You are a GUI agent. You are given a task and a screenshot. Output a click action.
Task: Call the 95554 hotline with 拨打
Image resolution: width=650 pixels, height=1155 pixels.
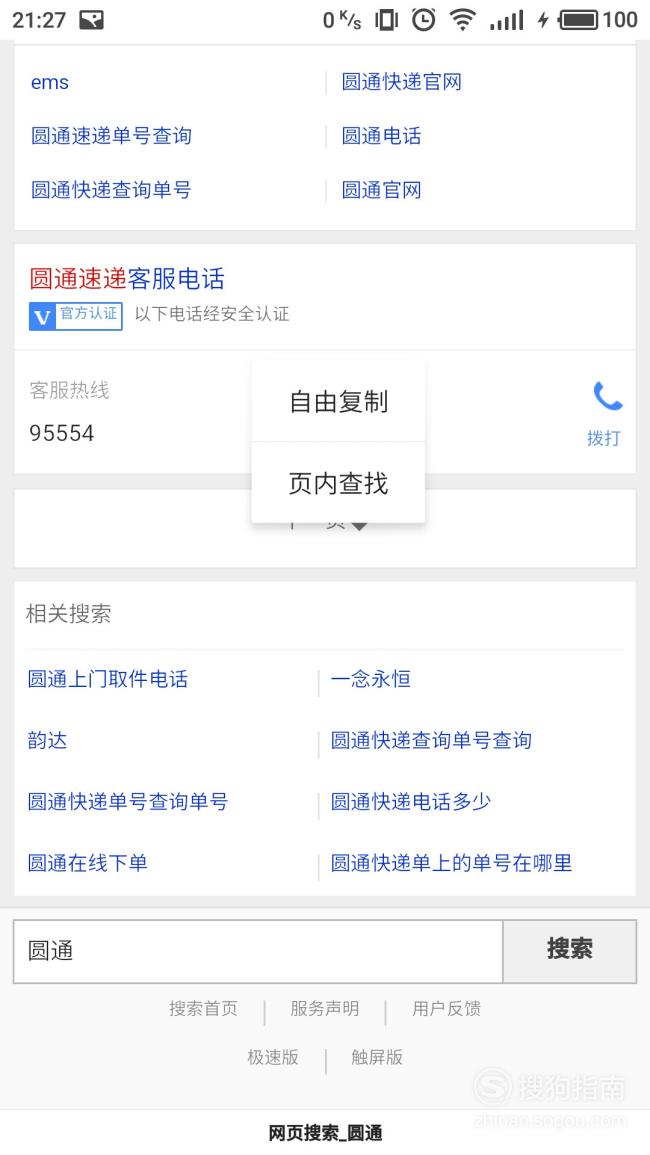605,414
